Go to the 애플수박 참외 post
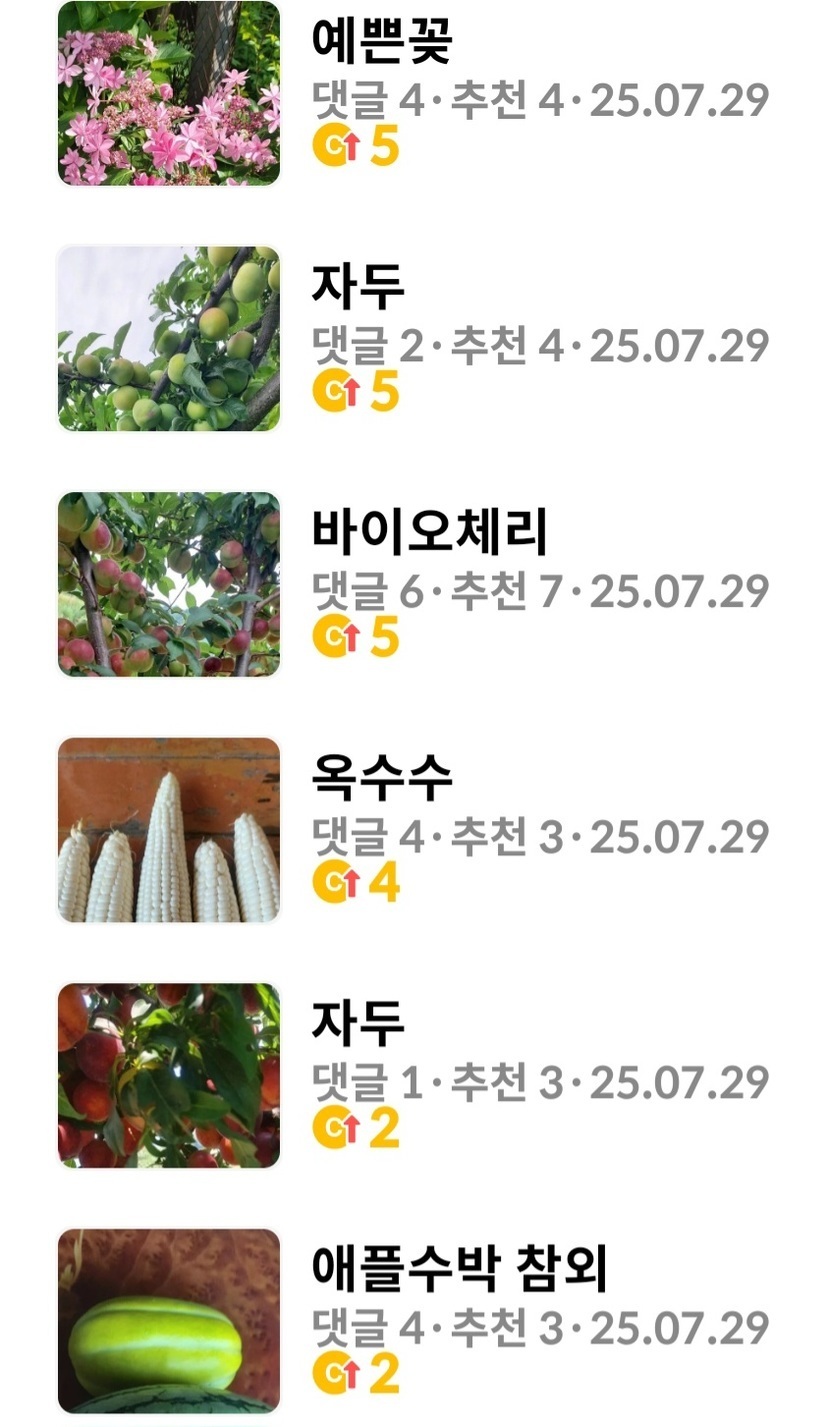This screenshot has width=830, height=1427. tap(459, 1270)
